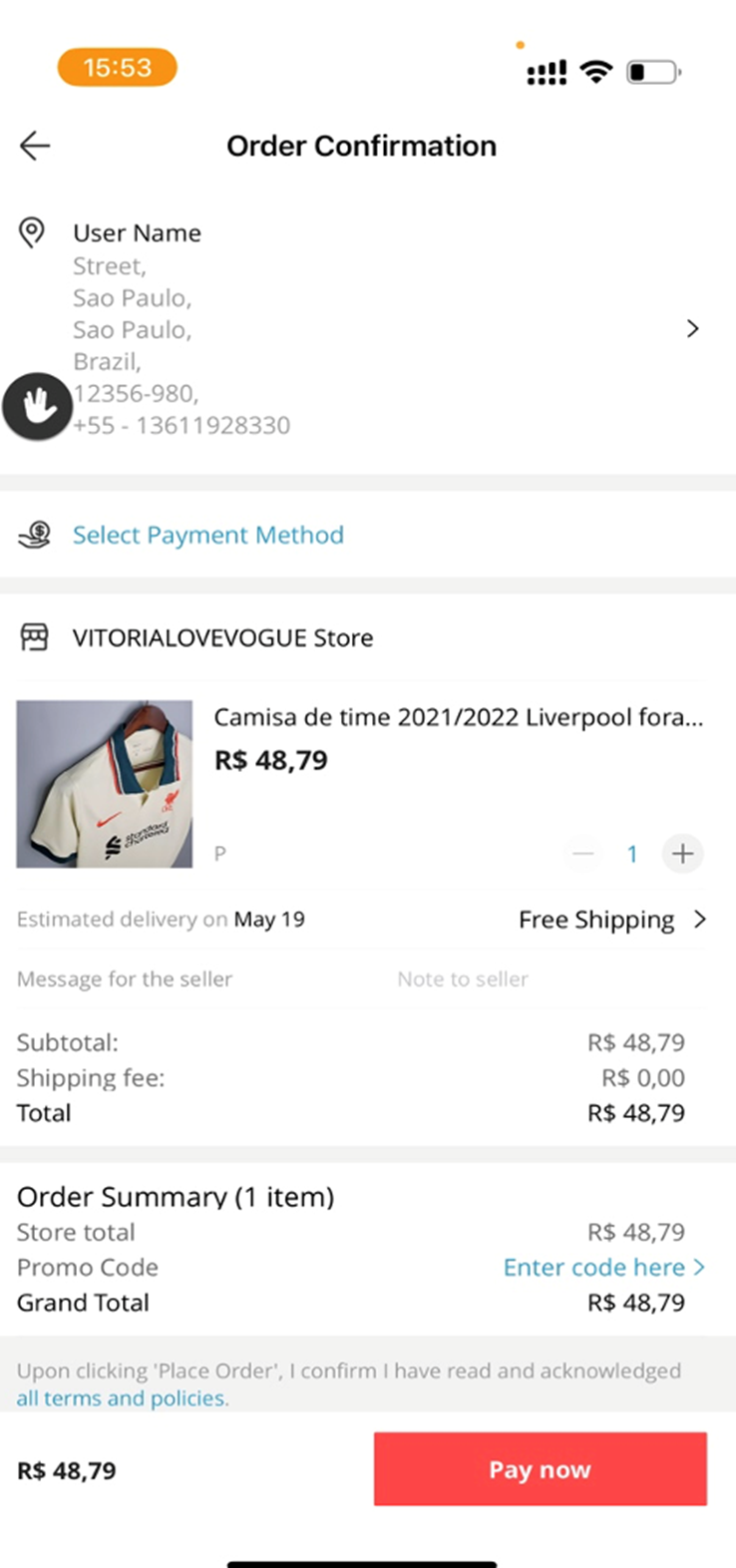
Task: Enter a promo code
Action: point(603,1268)
